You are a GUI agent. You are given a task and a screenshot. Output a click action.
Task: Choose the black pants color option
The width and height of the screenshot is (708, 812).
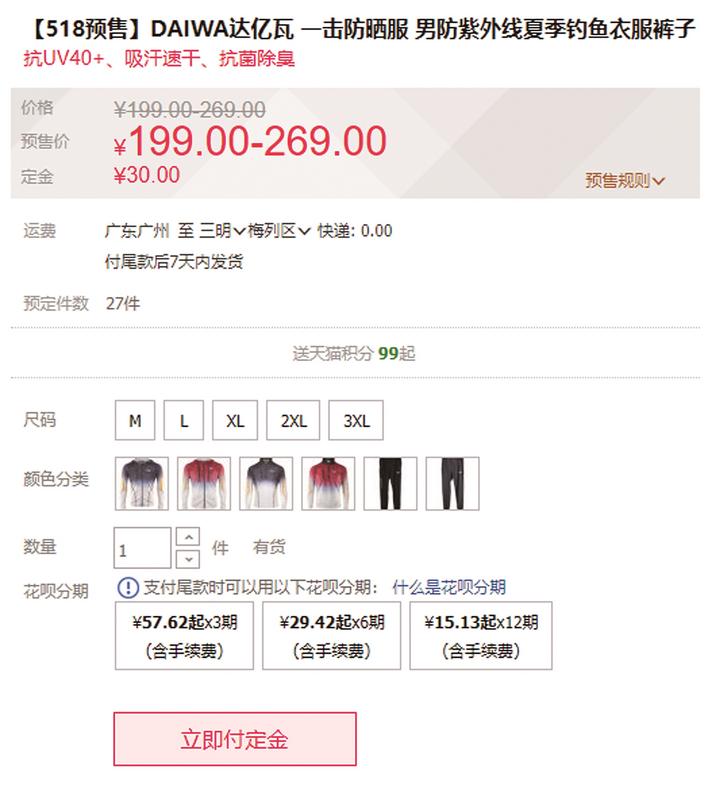click(390, 483)
